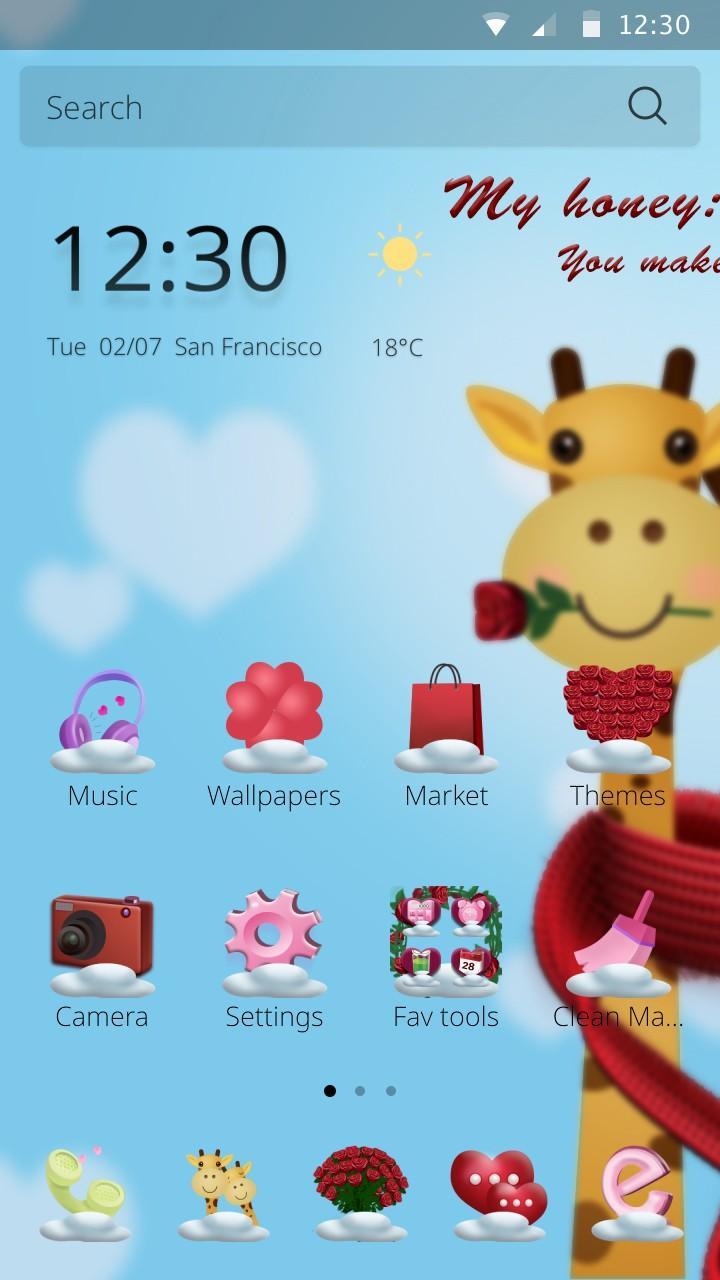The height and width of the screenshot is (1280, 720).
Task: Launch the Camera app
Action: coord(103,940)
